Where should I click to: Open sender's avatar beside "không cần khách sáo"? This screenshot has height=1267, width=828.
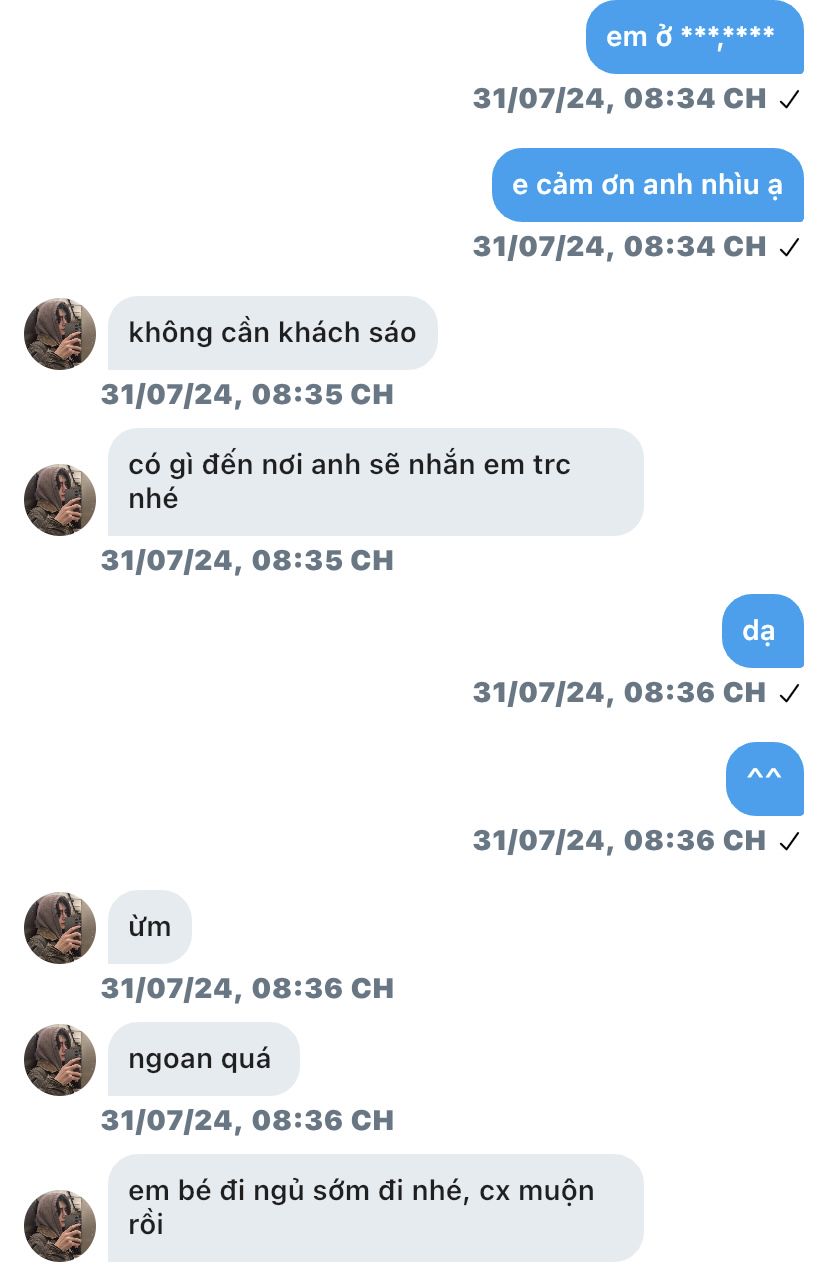60,334
